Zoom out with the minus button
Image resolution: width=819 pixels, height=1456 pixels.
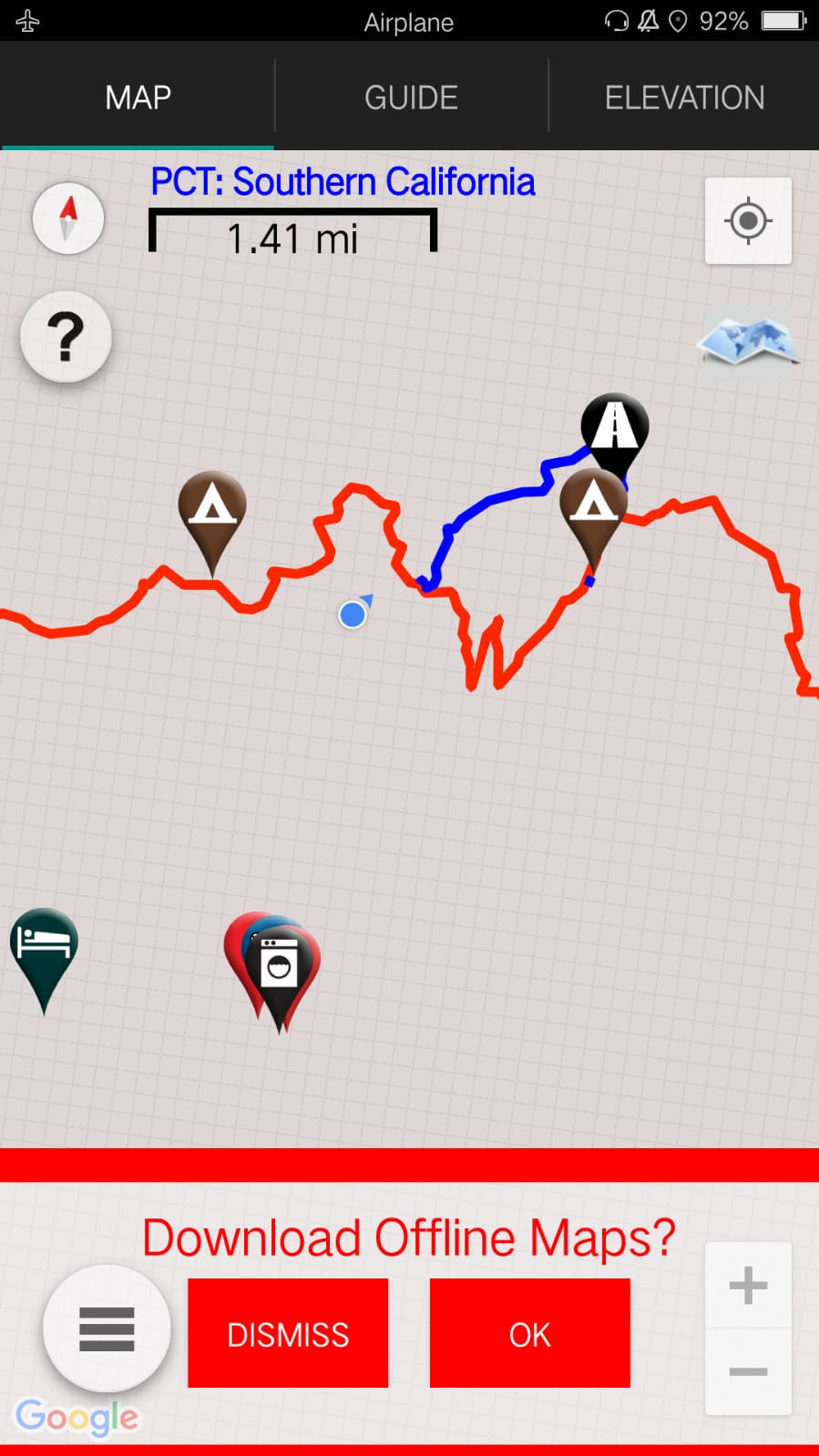(x=748, y=1371)
